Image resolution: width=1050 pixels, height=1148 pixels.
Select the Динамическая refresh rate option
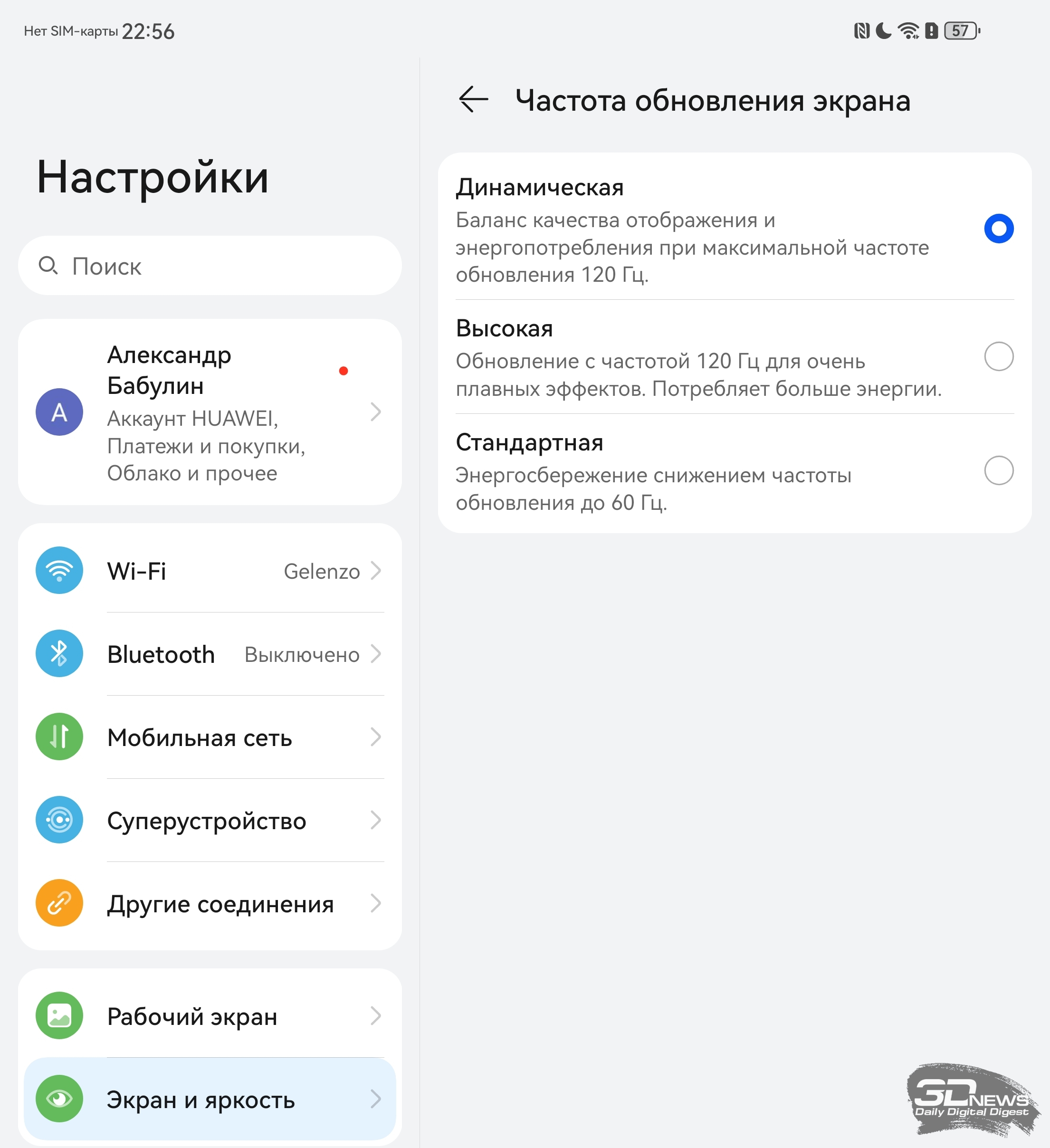(998, 229)
